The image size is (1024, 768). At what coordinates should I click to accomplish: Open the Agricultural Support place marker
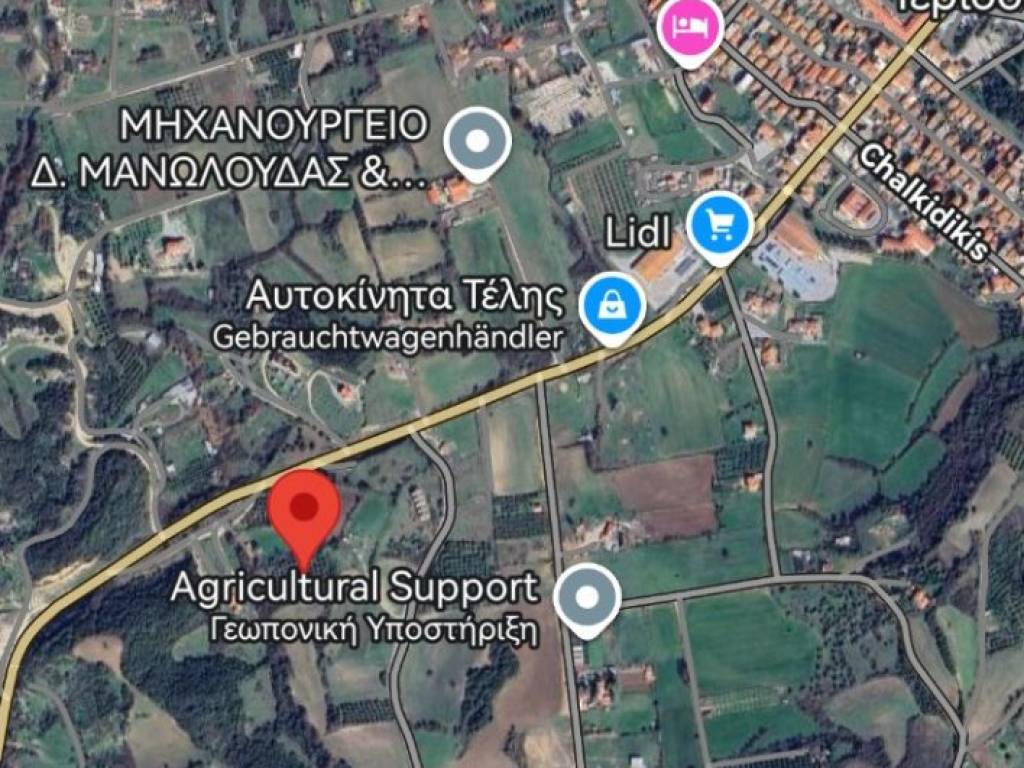tap(587, 597)
